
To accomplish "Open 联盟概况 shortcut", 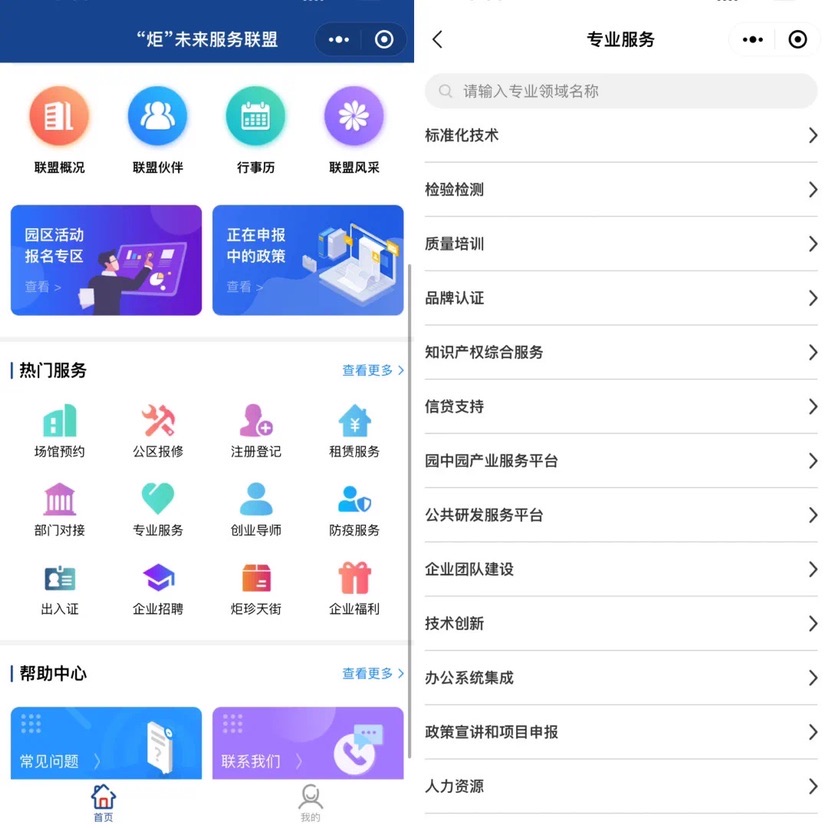I will point(59,128).
